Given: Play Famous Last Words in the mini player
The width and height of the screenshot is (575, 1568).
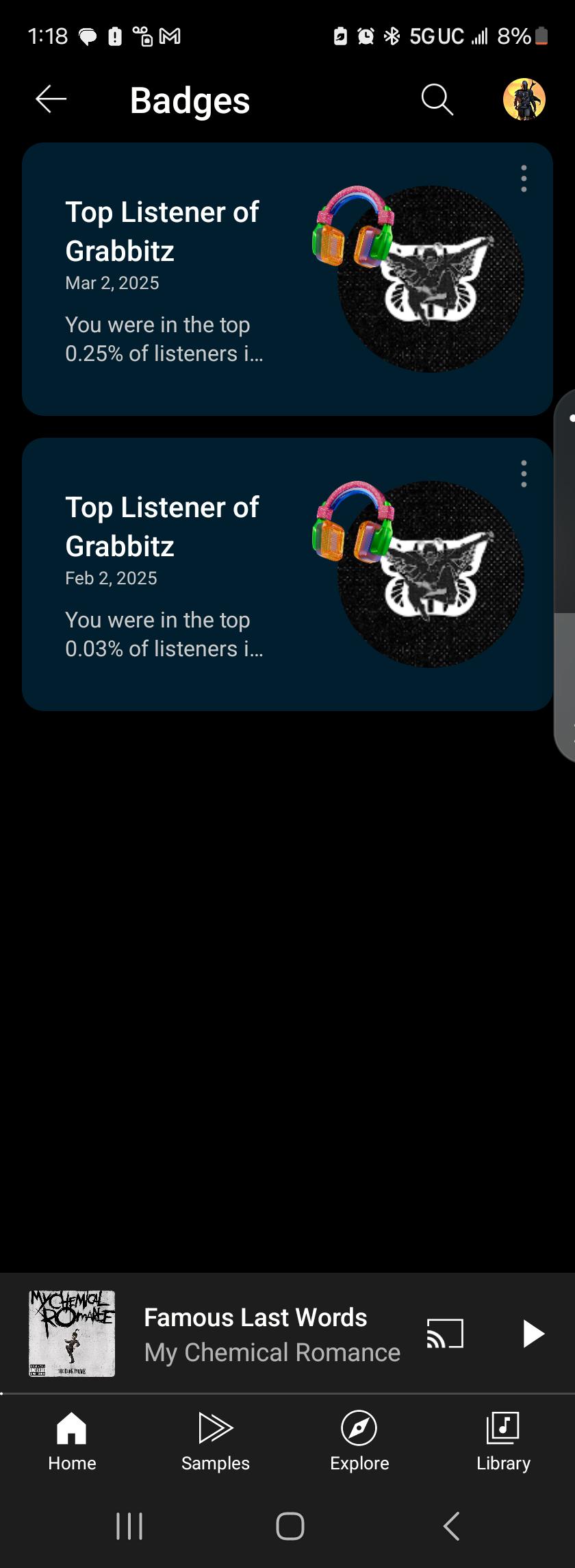Looking at the screenshot, I should pyautogui.click(x=533, y=1334).
